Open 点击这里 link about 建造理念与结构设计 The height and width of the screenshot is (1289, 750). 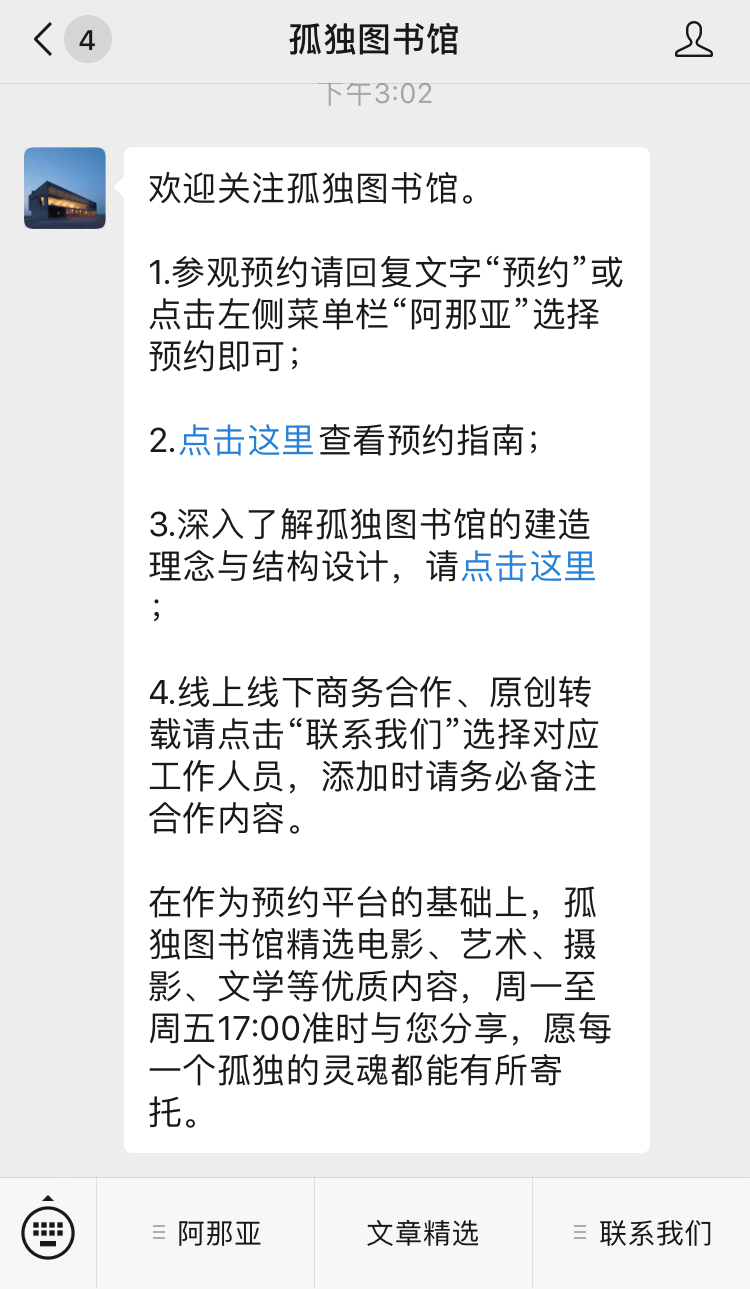pos(528,567)
